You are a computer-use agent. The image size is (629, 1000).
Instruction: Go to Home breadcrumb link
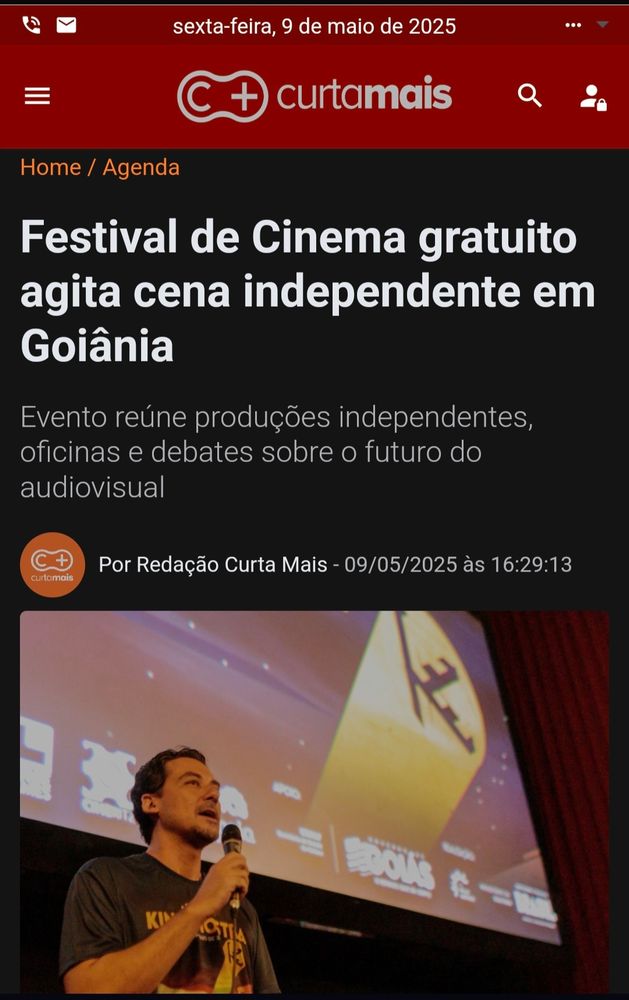tap(50, 167)
